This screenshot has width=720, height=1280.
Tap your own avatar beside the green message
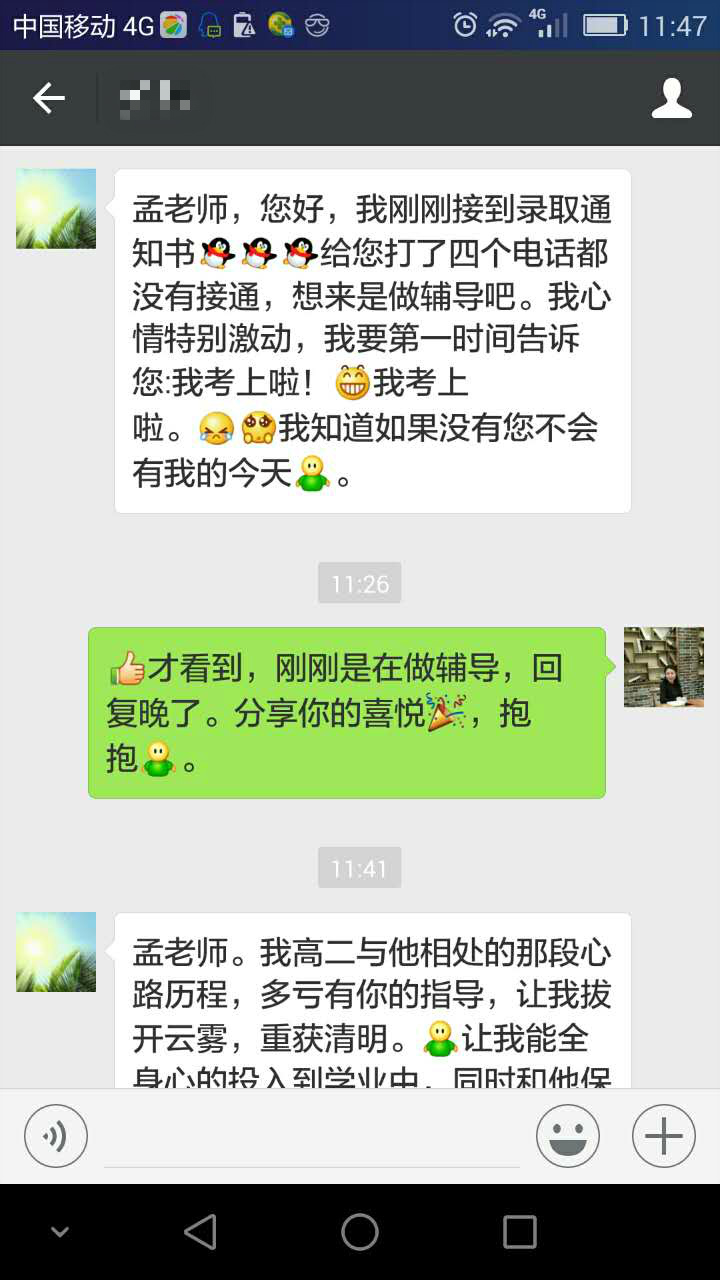coord(663,667)
